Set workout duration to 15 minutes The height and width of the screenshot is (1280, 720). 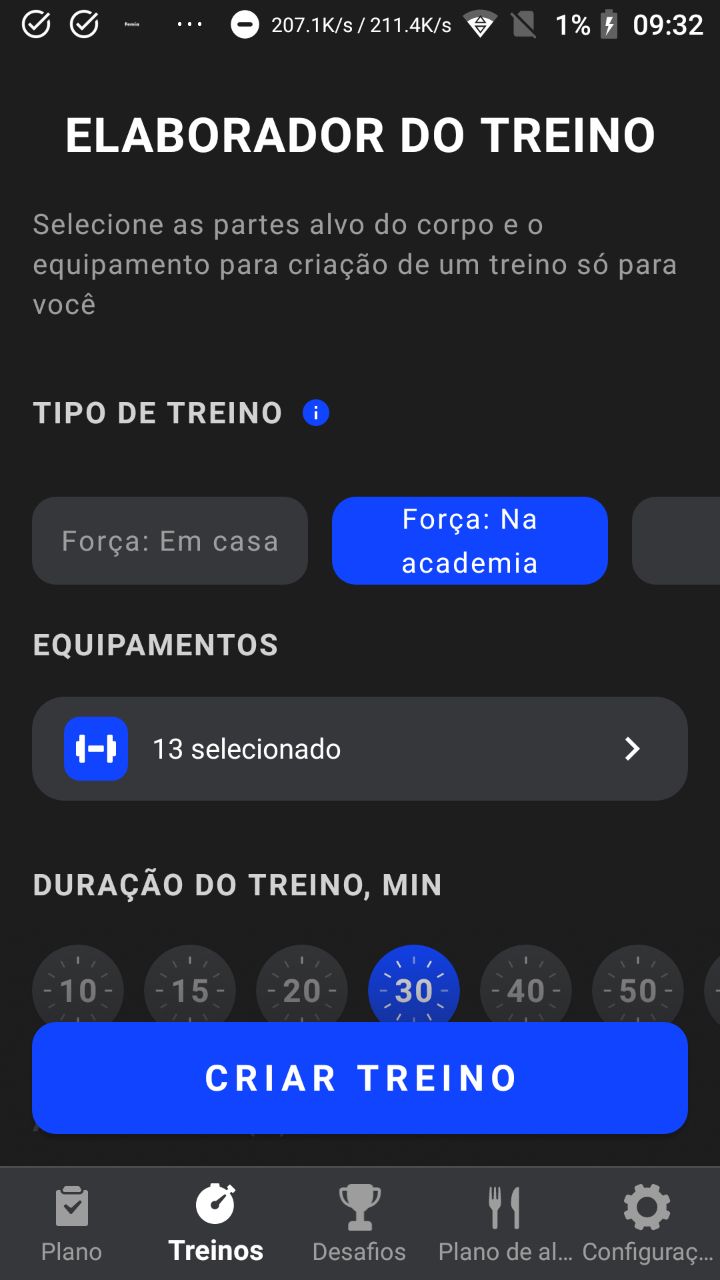pyautogui.click(x=190, y=990)
